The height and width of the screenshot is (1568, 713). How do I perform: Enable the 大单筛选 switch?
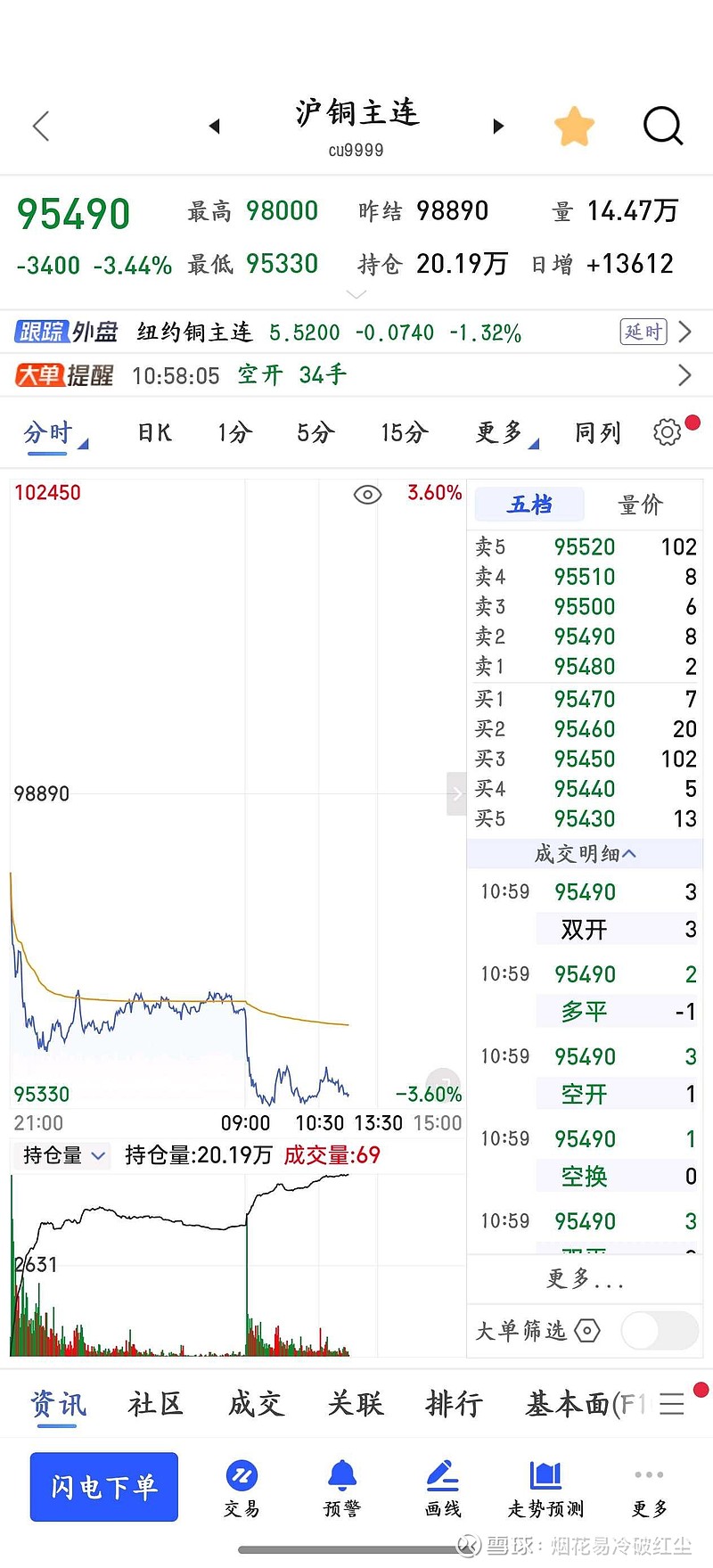tap(660, 1331)
